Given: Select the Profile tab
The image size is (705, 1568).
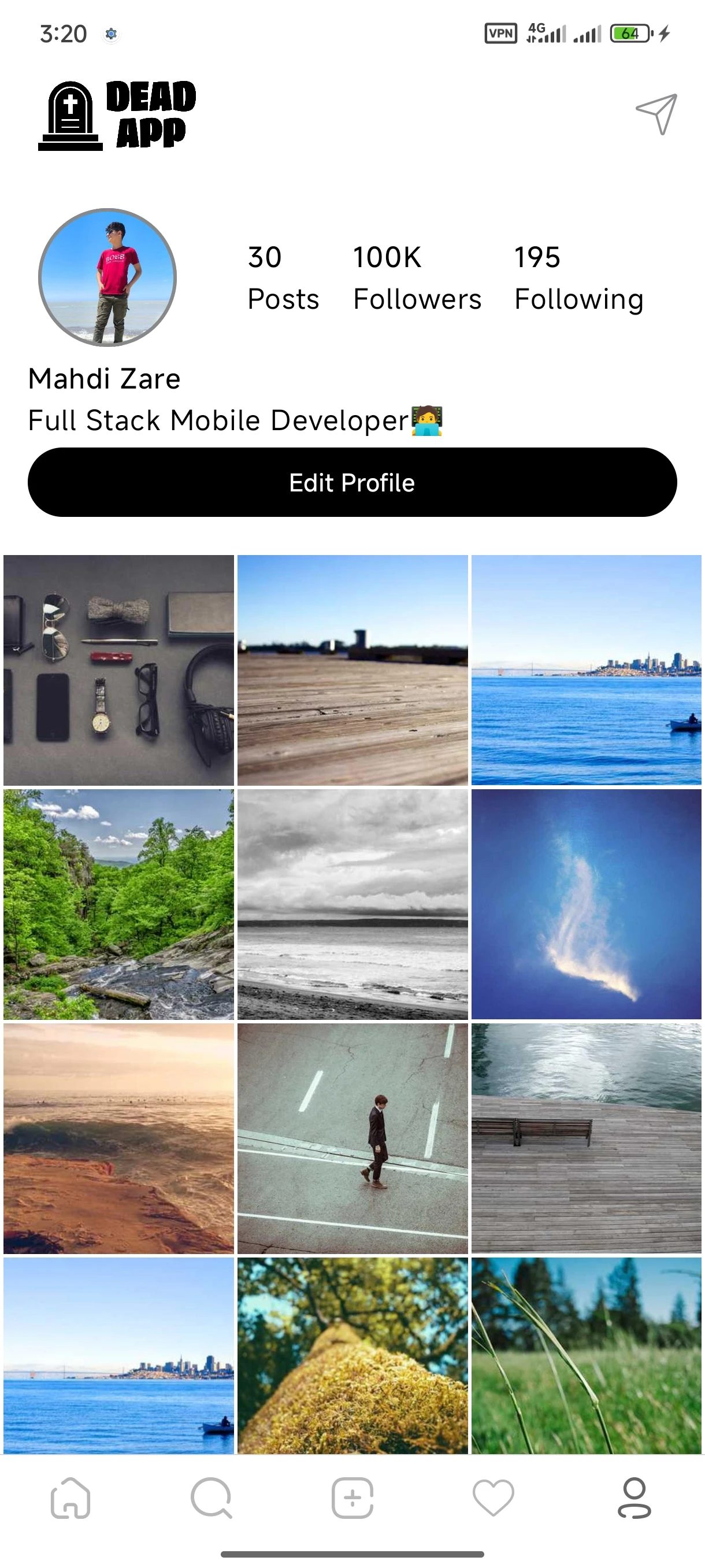Looking at the screenshot, I should [634, 1497].
